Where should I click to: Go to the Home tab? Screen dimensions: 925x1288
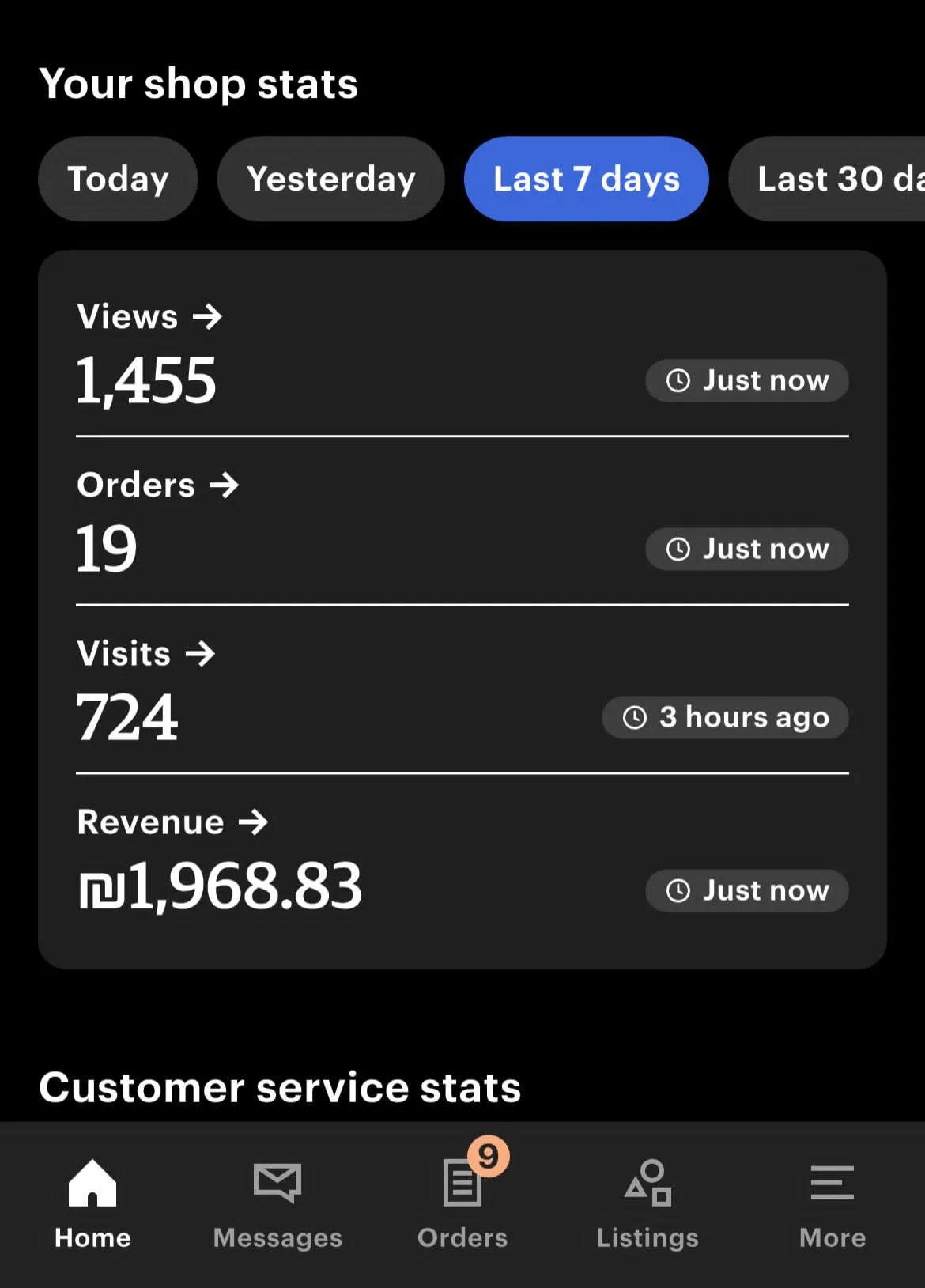[x=92, y=1203]
